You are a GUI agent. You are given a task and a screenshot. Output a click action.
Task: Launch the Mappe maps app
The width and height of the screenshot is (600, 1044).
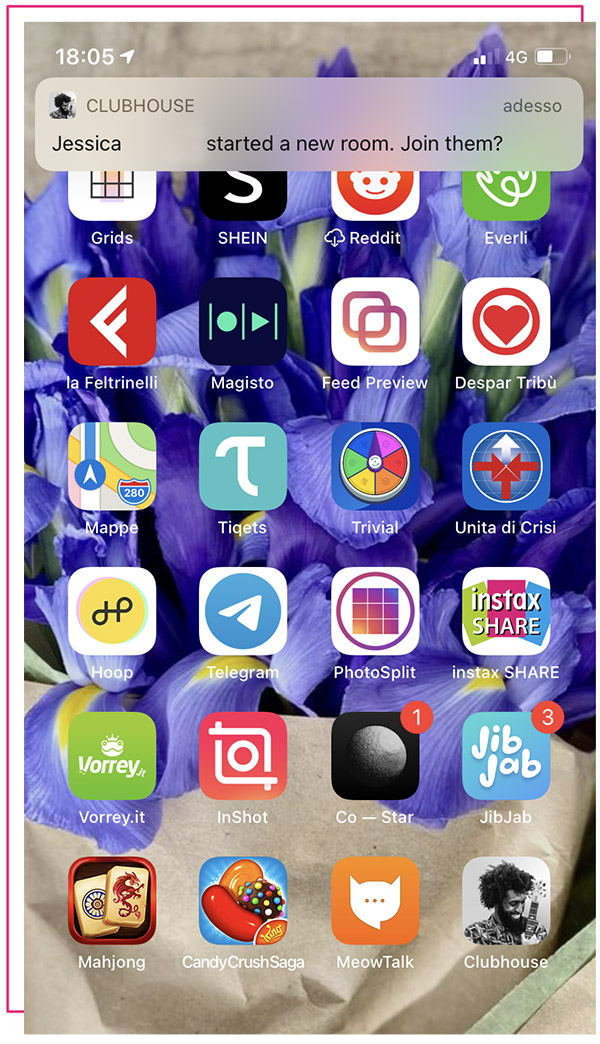point(112,466)
